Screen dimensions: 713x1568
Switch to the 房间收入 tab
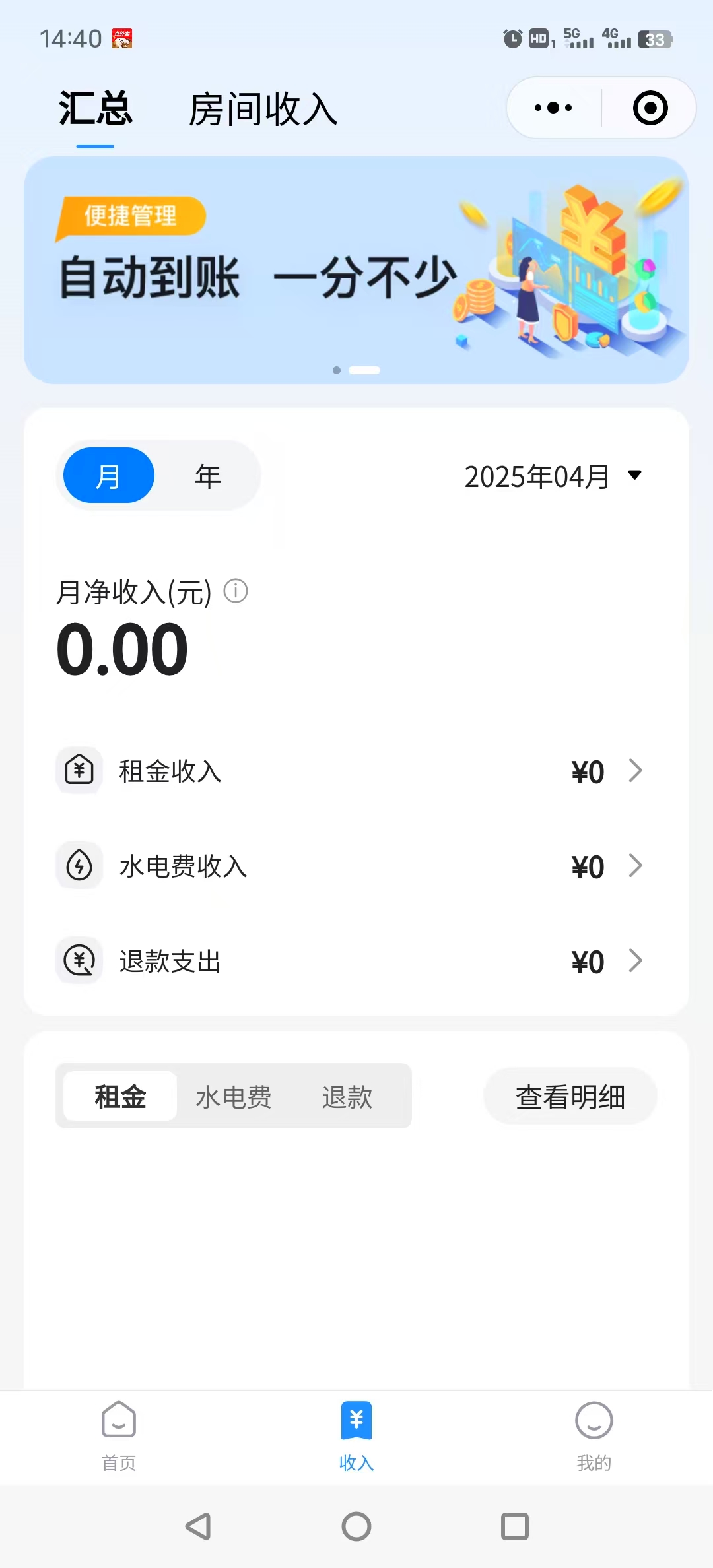pyautogui.click(x=263, y=110)
